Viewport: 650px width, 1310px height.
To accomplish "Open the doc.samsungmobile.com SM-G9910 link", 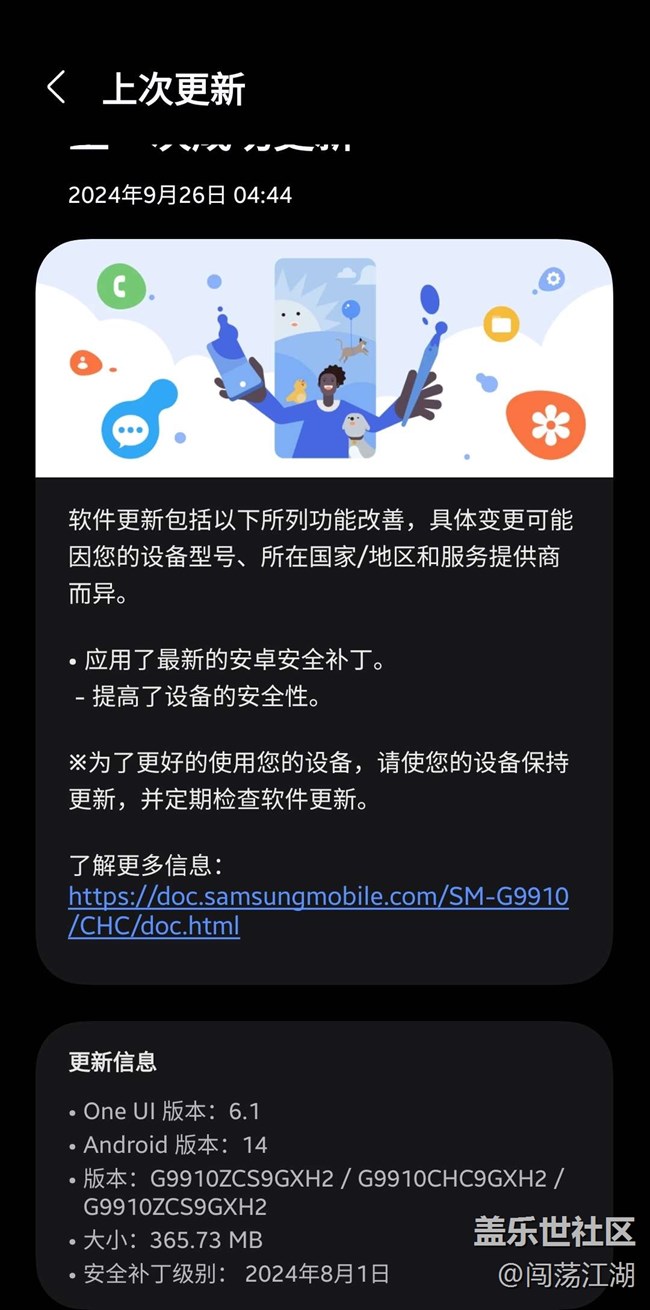I will pyautogui.click(x=318, y=911).
